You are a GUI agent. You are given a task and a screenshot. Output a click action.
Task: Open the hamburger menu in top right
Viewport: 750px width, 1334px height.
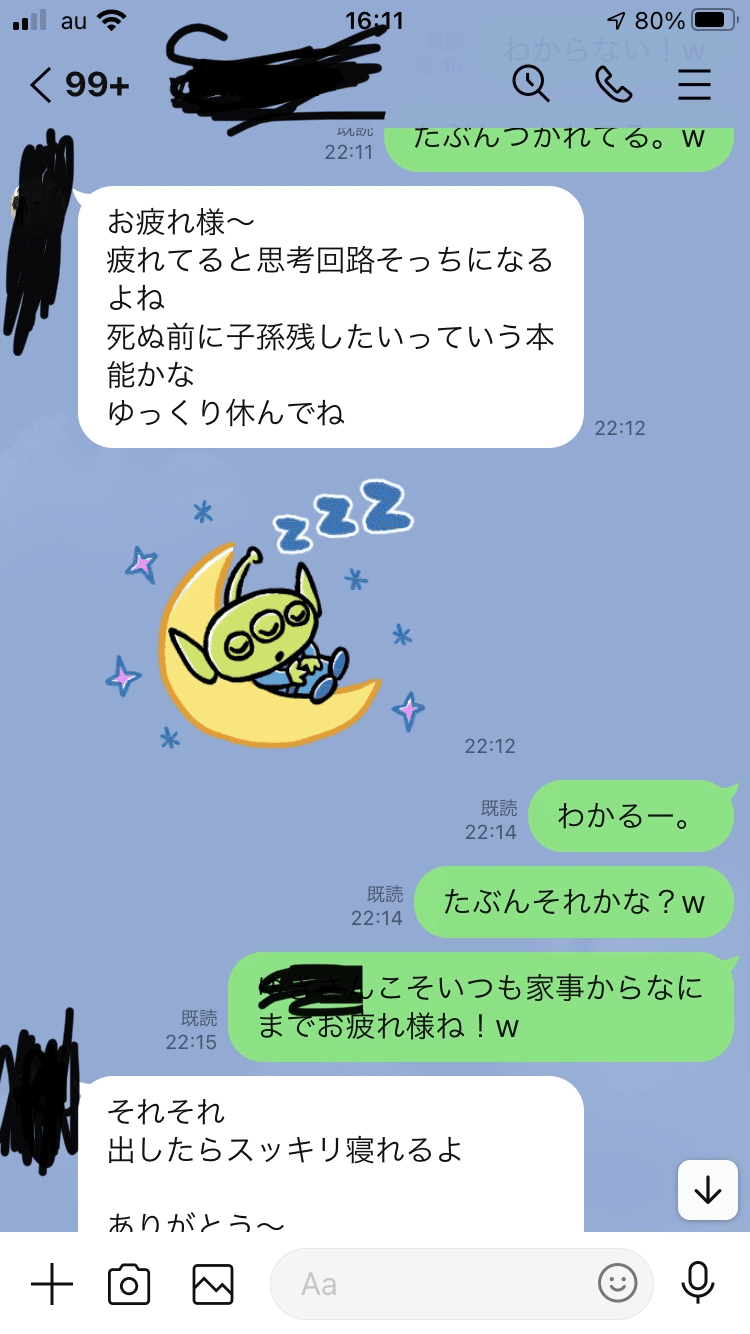pos(694,86)
